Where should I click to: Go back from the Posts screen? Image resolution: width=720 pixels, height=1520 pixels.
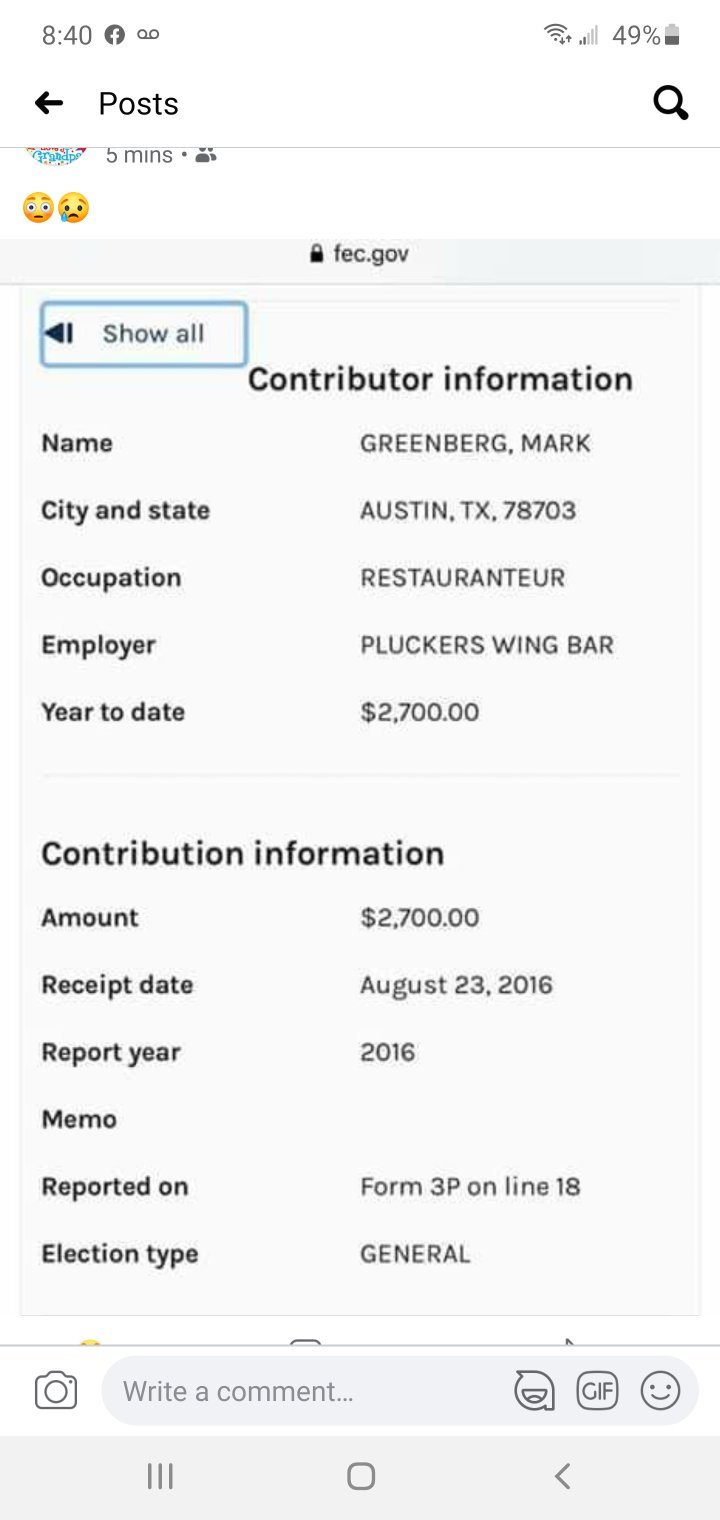(x=49, y=103)
